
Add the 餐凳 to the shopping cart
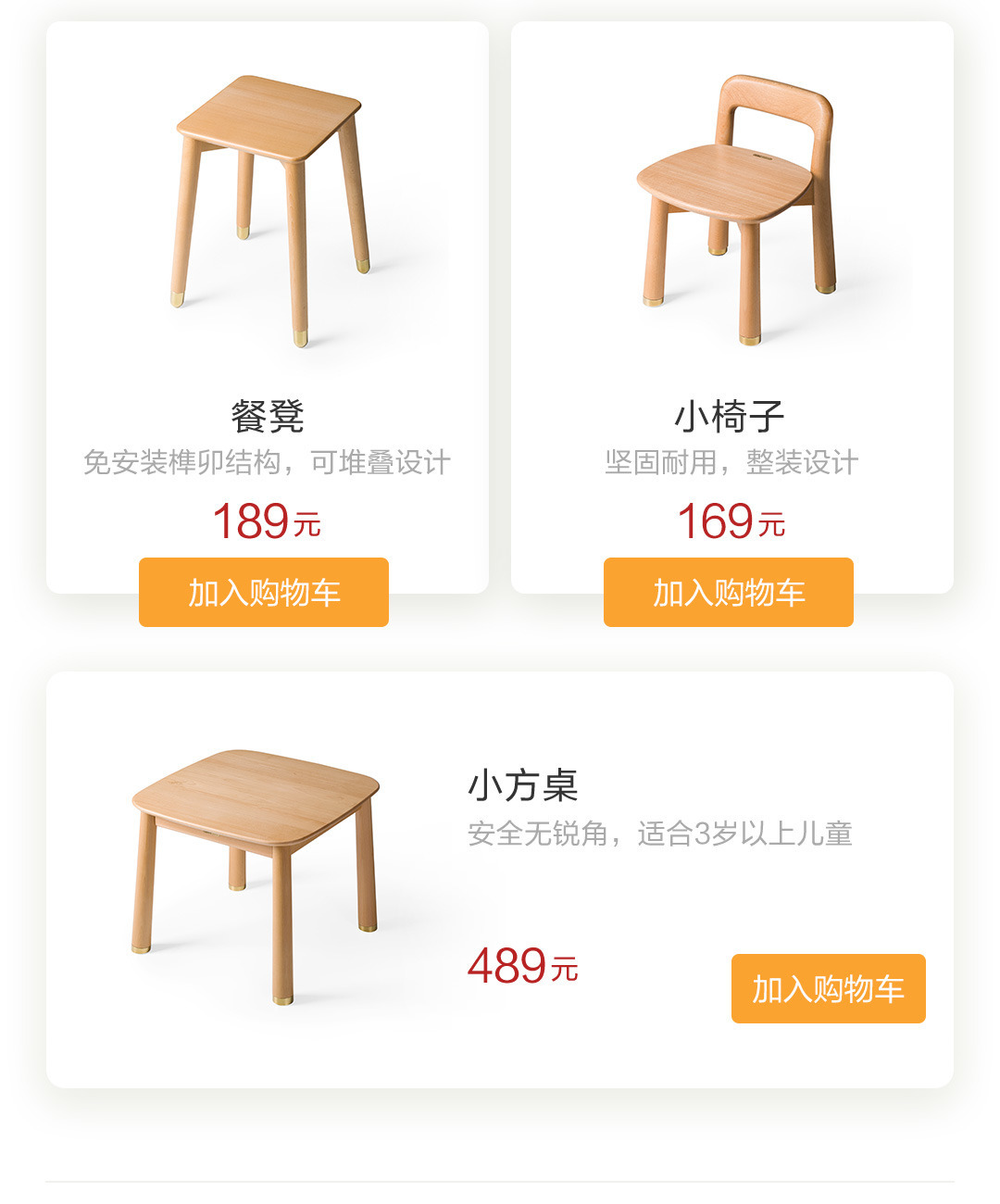[264, 593]
